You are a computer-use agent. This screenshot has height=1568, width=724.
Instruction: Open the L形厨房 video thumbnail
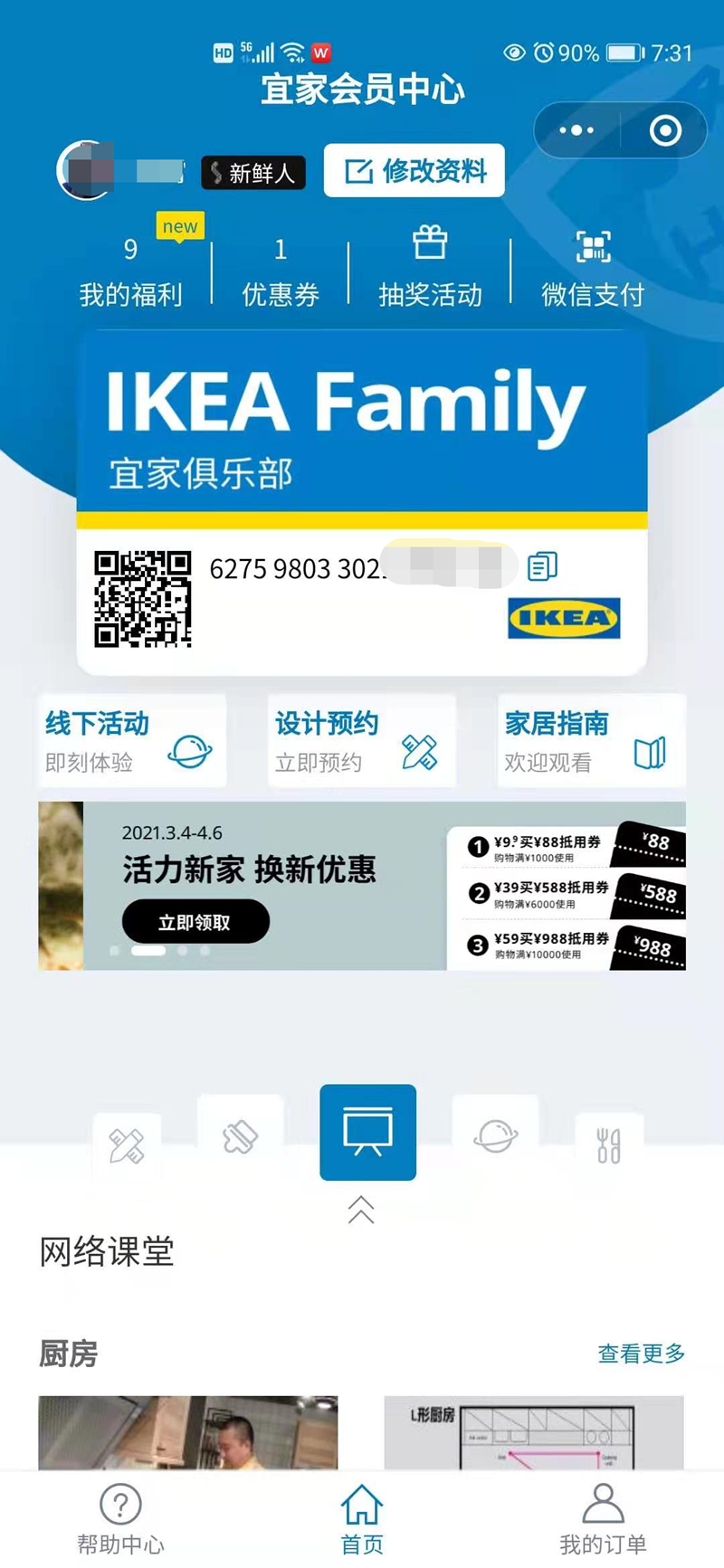533,1432
